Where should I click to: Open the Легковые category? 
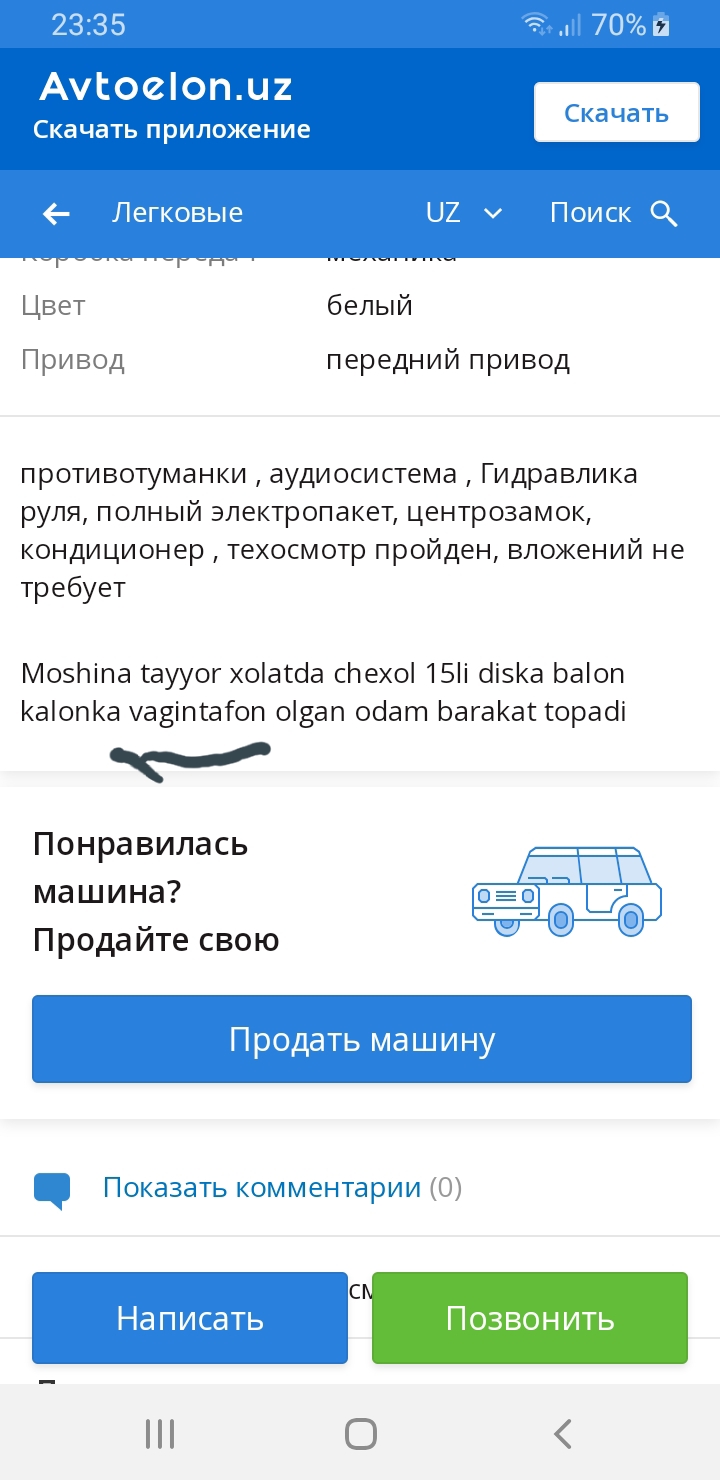[177, 213]
